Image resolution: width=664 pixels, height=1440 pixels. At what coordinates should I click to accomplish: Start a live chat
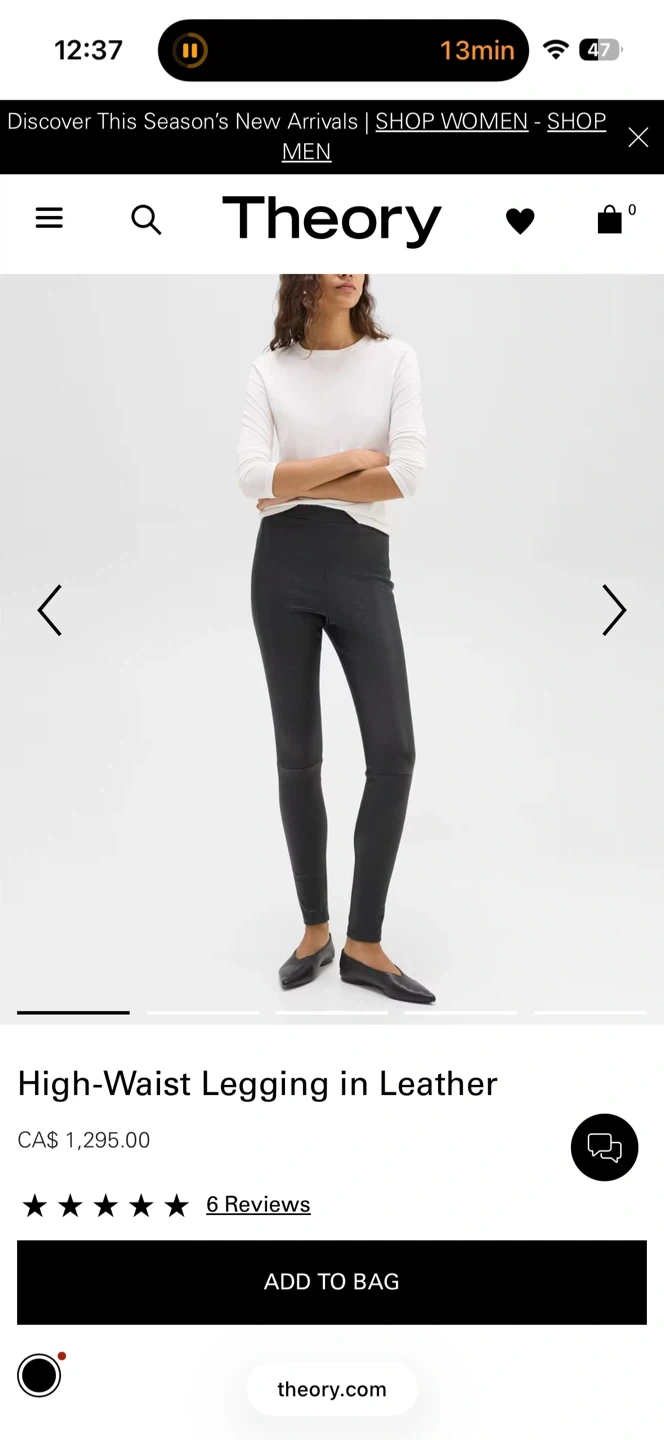(604, 1147)
